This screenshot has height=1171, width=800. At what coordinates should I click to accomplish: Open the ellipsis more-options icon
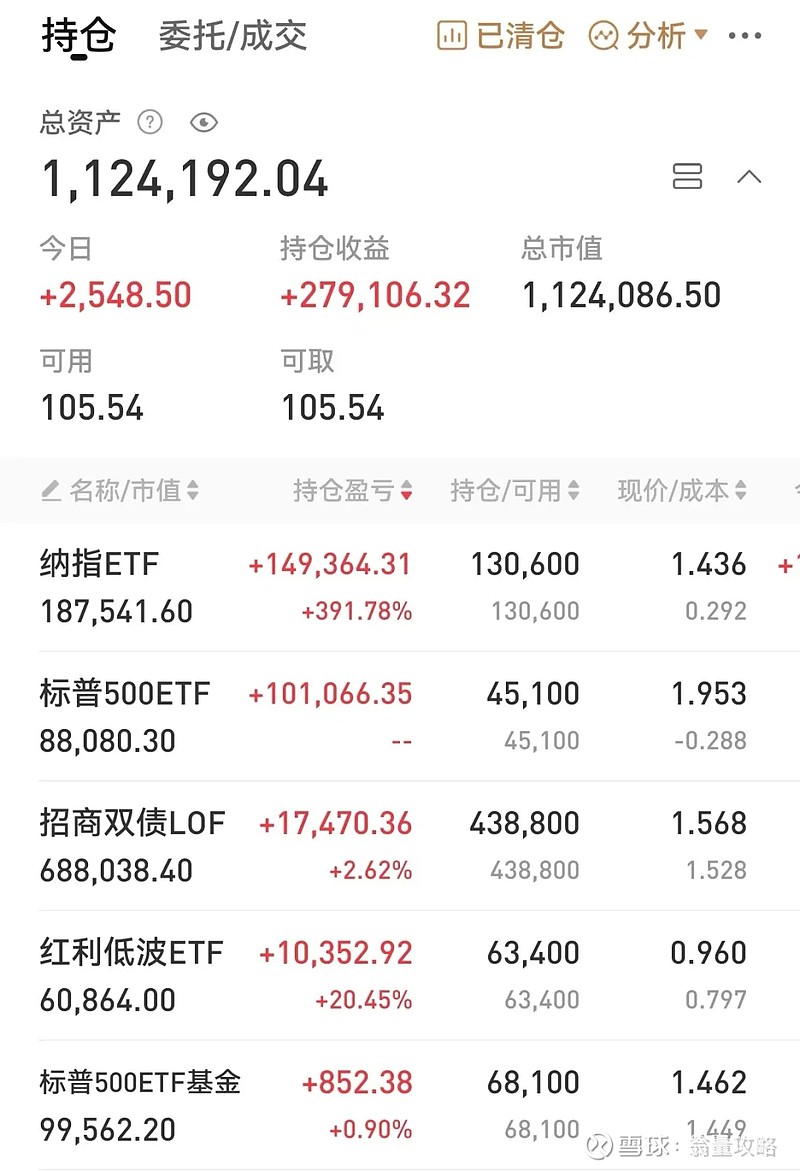pyautogui.click(x=746, y=36)
